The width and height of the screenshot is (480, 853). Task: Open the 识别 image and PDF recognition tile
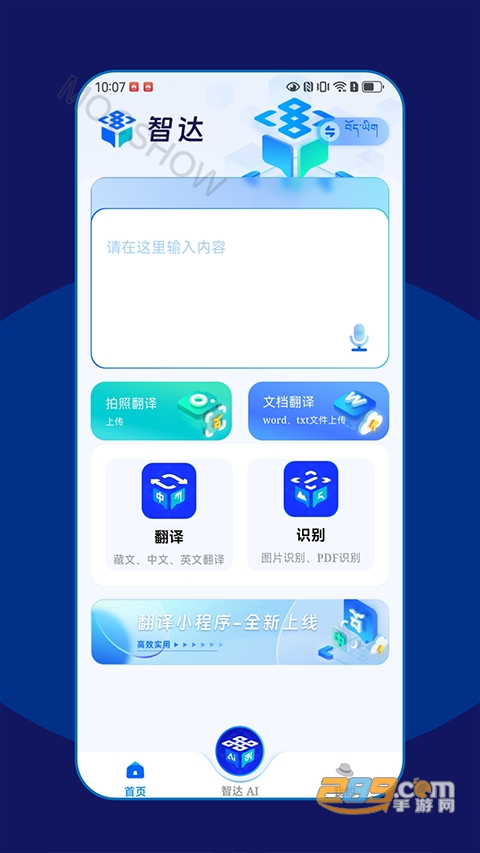pyautogui.click(x=311, y=515)
